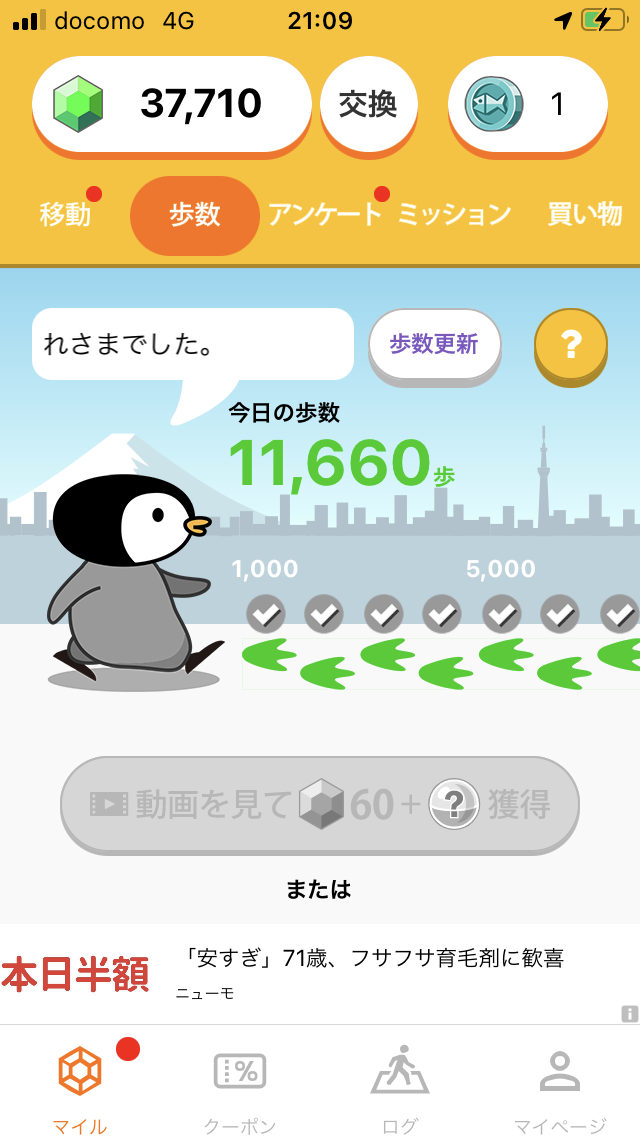640x1136 pixels.
Task: Refresh steps with 歩数更新 button
Action: [434, 345]
